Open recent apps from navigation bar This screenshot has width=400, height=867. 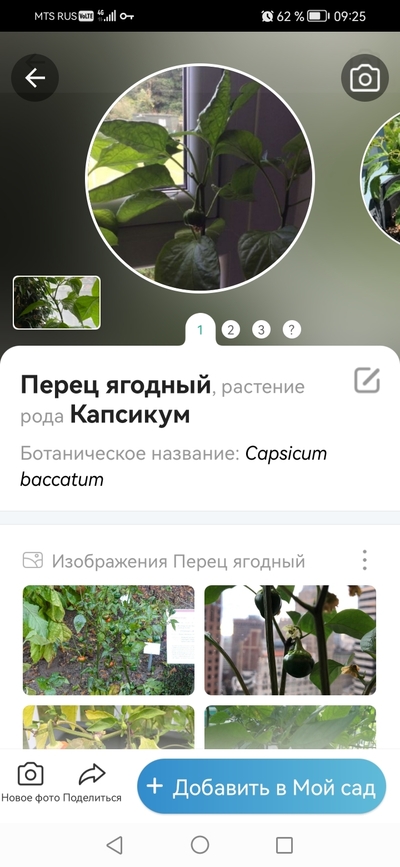coord(284,845)
